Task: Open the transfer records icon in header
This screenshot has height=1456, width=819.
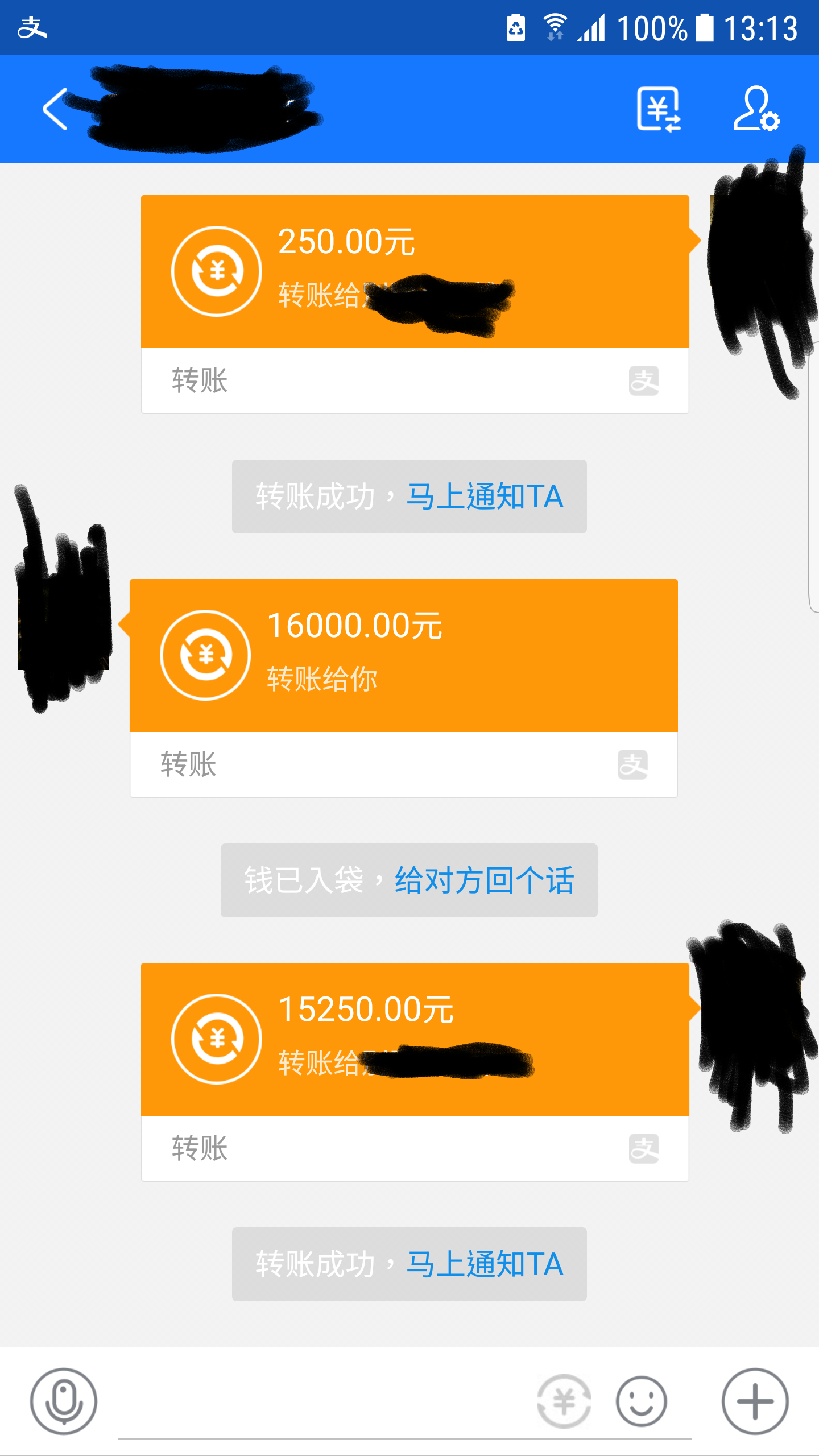Action: pyautogui.click(x=659, y=109)
